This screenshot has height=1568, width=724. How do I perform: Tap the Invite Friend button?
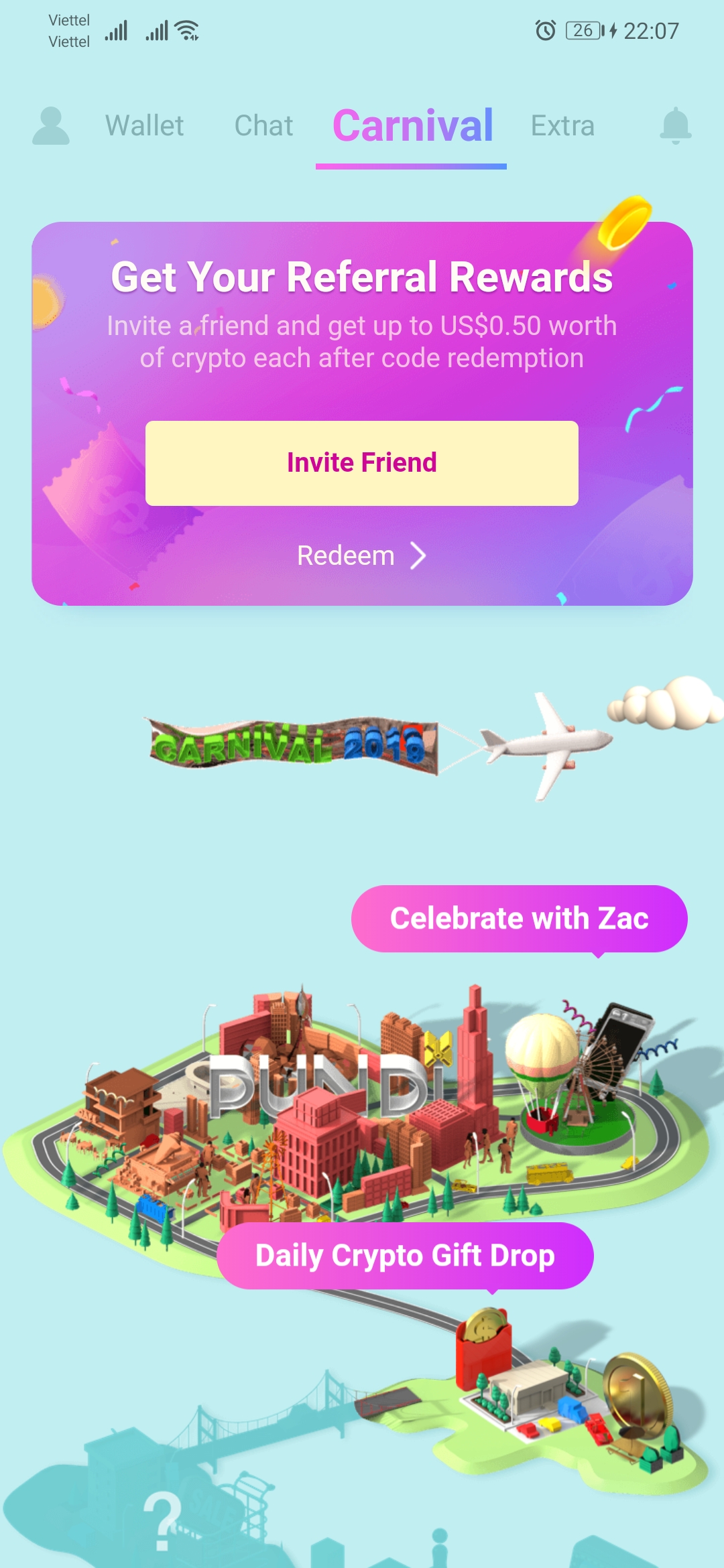coord(362,463)
